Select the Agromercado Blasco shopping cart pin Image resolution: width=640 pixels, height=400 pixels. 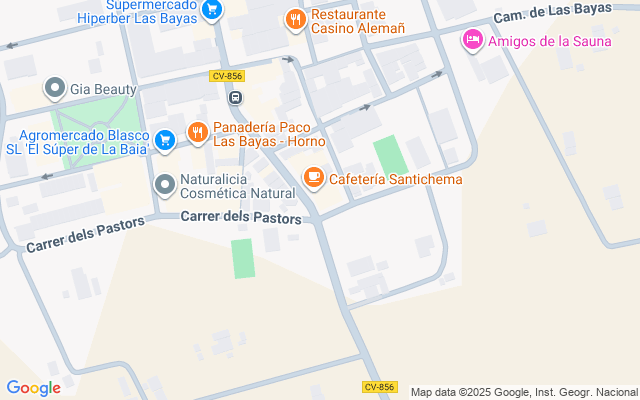pos(165,141)
